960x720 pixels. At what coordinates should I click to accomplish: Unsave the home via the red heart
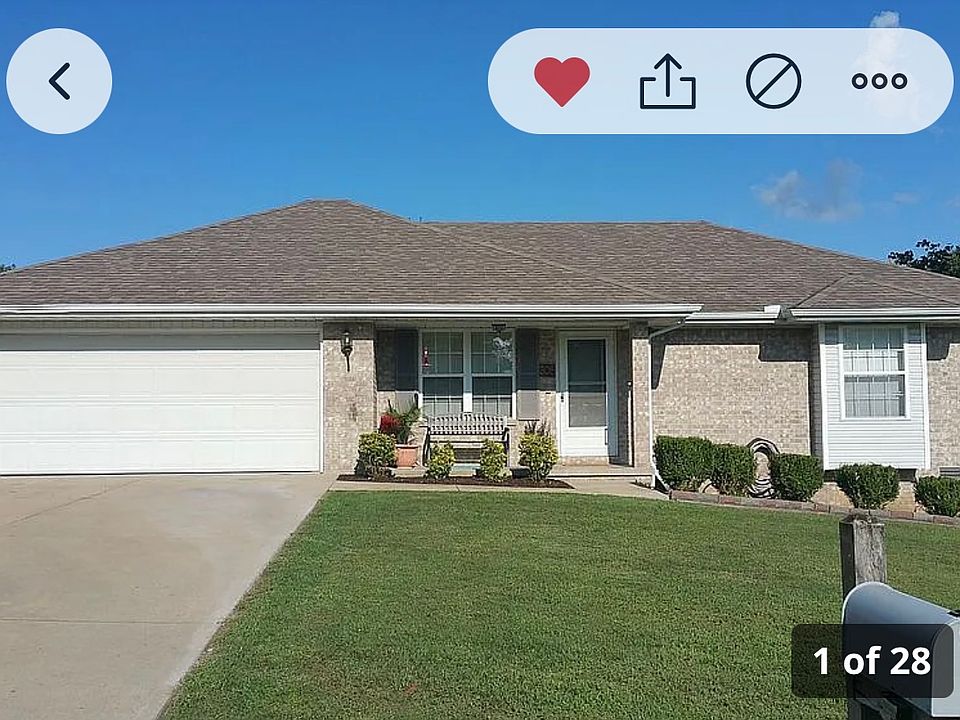561,81
